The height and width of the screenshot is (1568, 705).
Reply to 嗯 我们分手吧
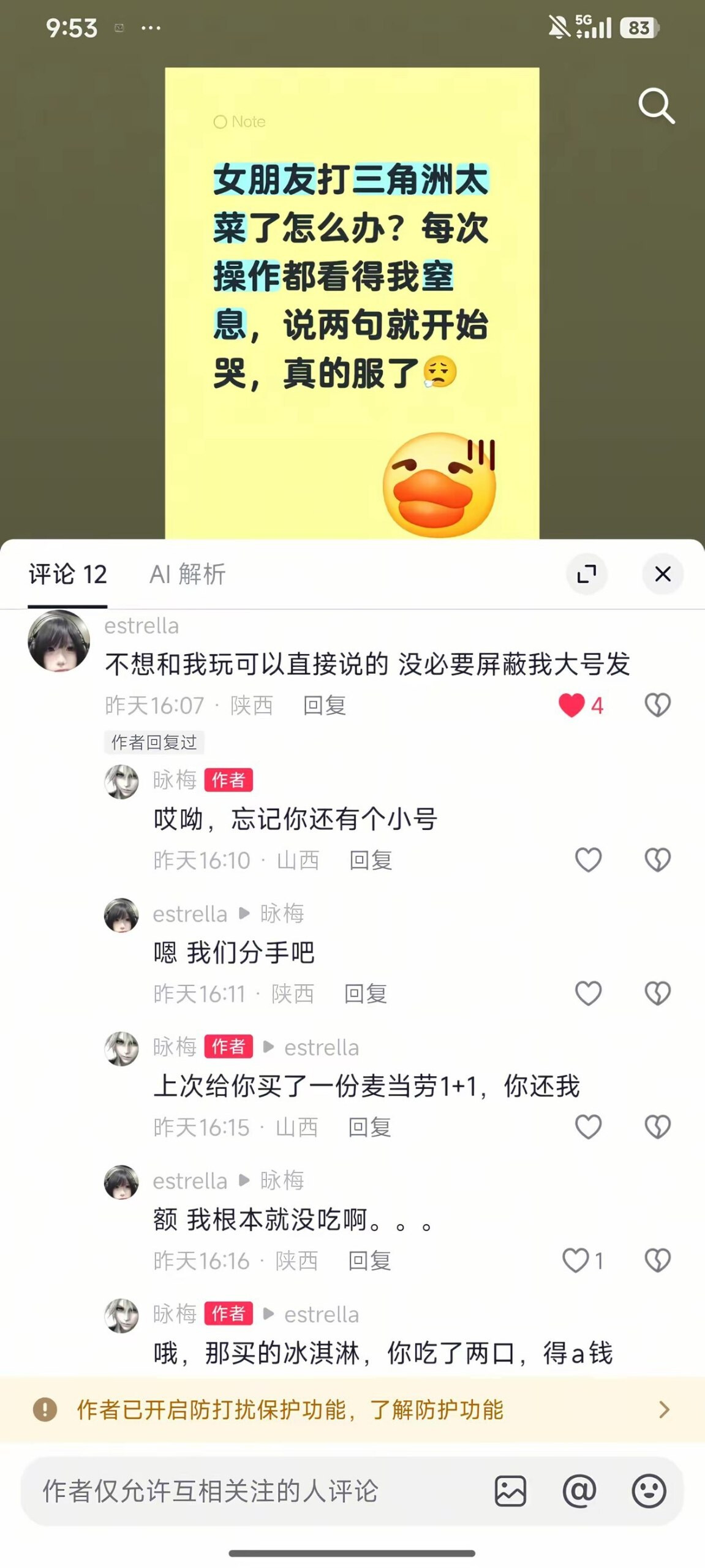click(x=366, y=993)
